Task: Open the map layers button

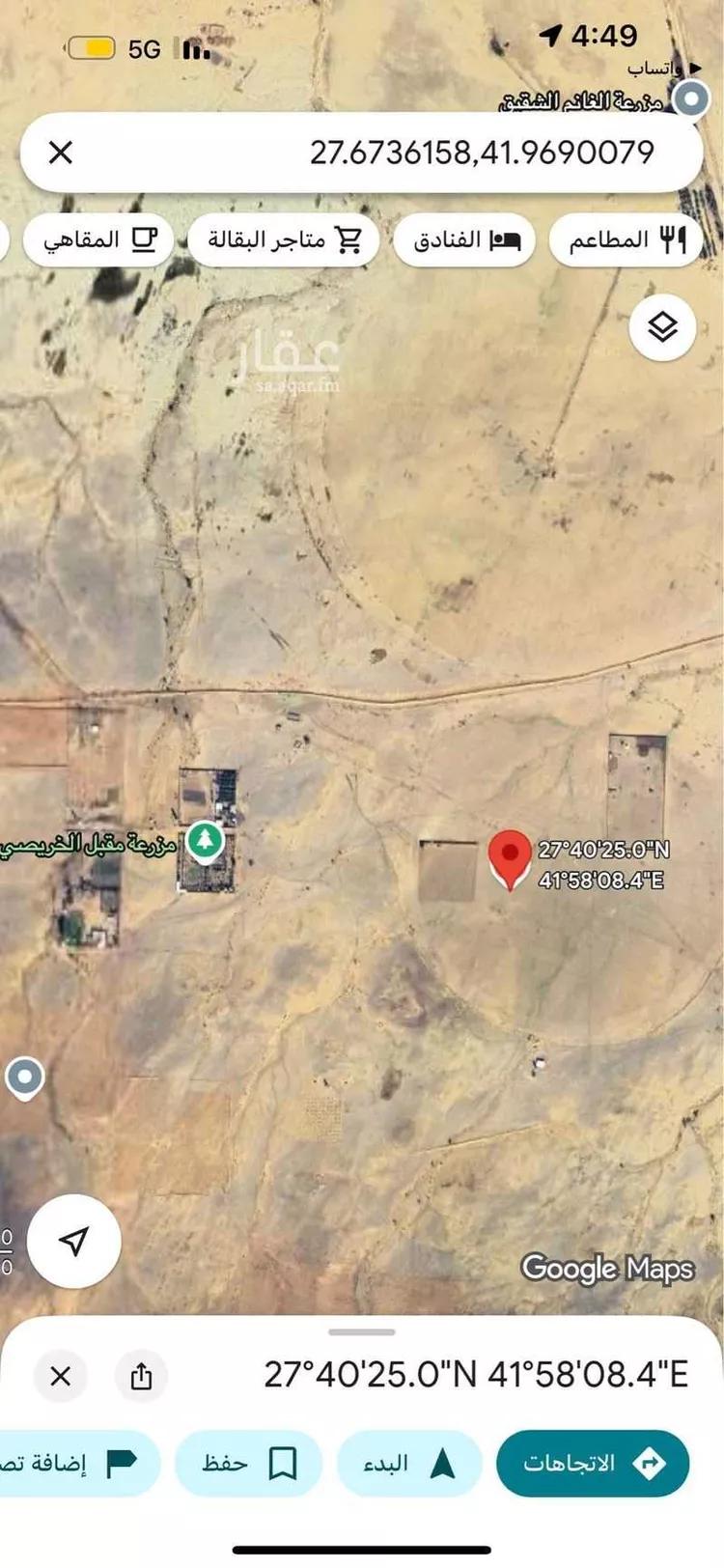Action: [x=662, y=327]
